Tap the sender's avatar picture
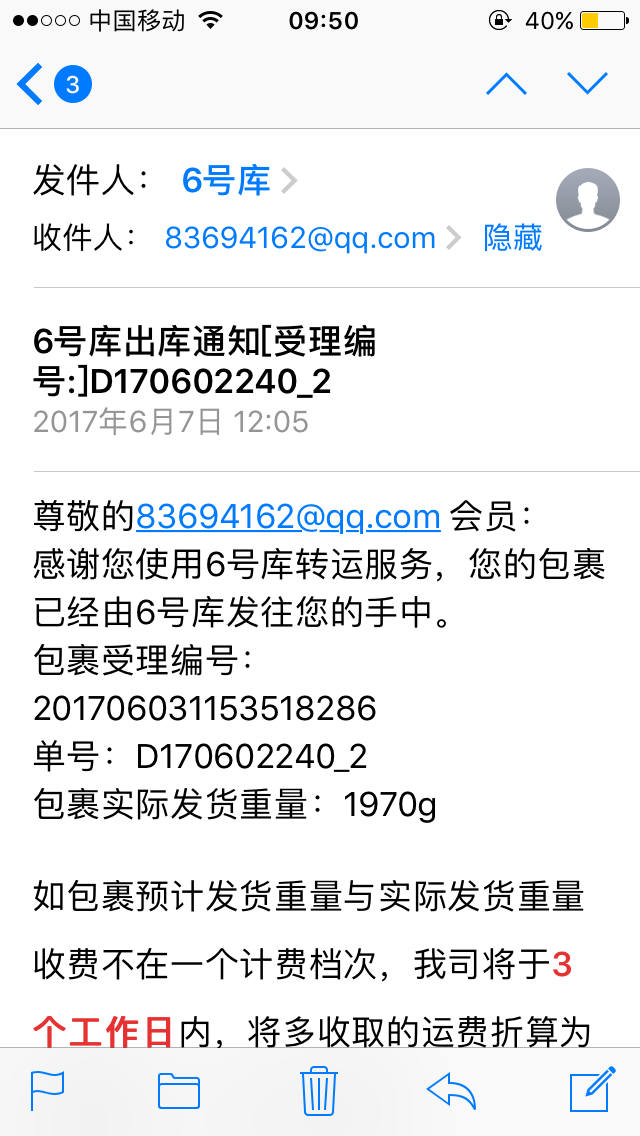Image resolution: width=640 pixels, height=1136 pixels. click(587, 200)
